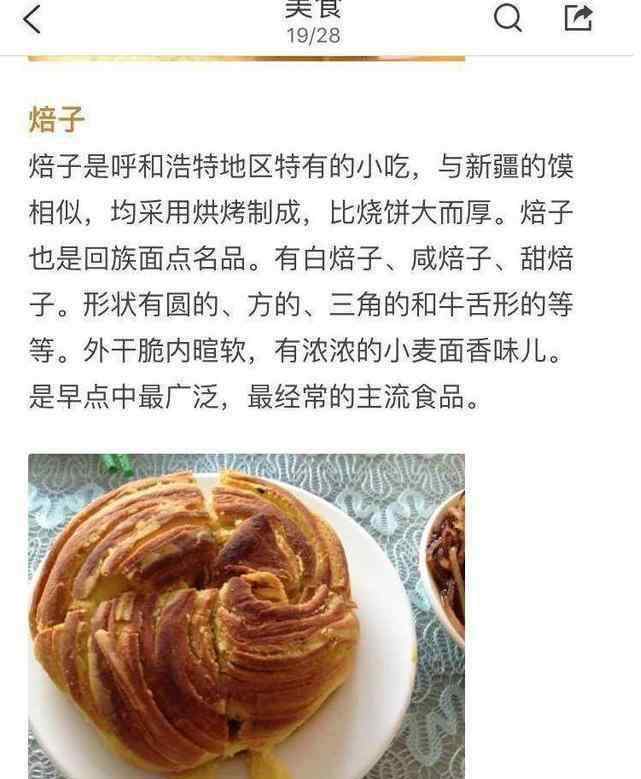Viewport: 641px width, 779px height.
Task: Open the search magnifier icon
Action: point(508,17)
